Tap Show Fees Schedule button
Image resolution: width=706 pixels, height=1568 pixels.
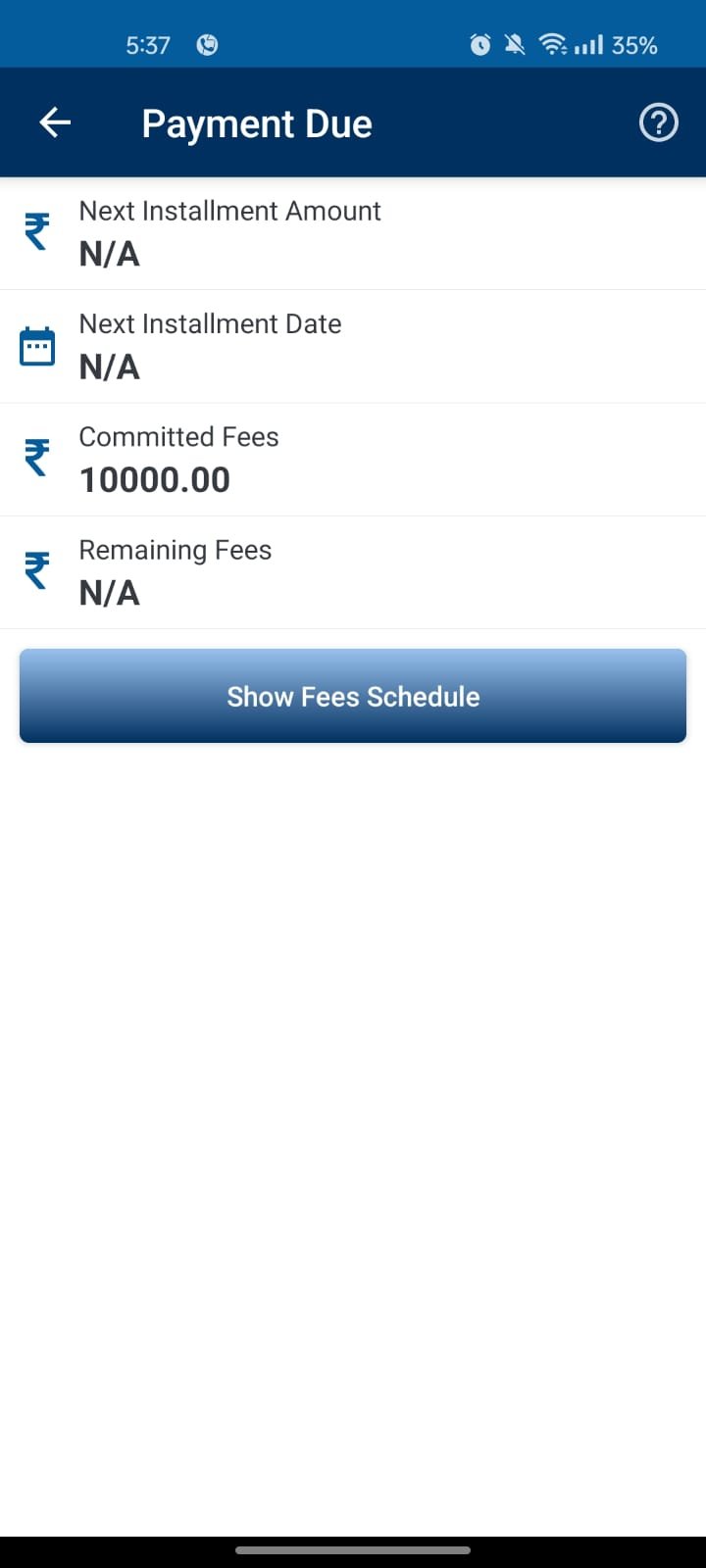click(x=353, y=696)
